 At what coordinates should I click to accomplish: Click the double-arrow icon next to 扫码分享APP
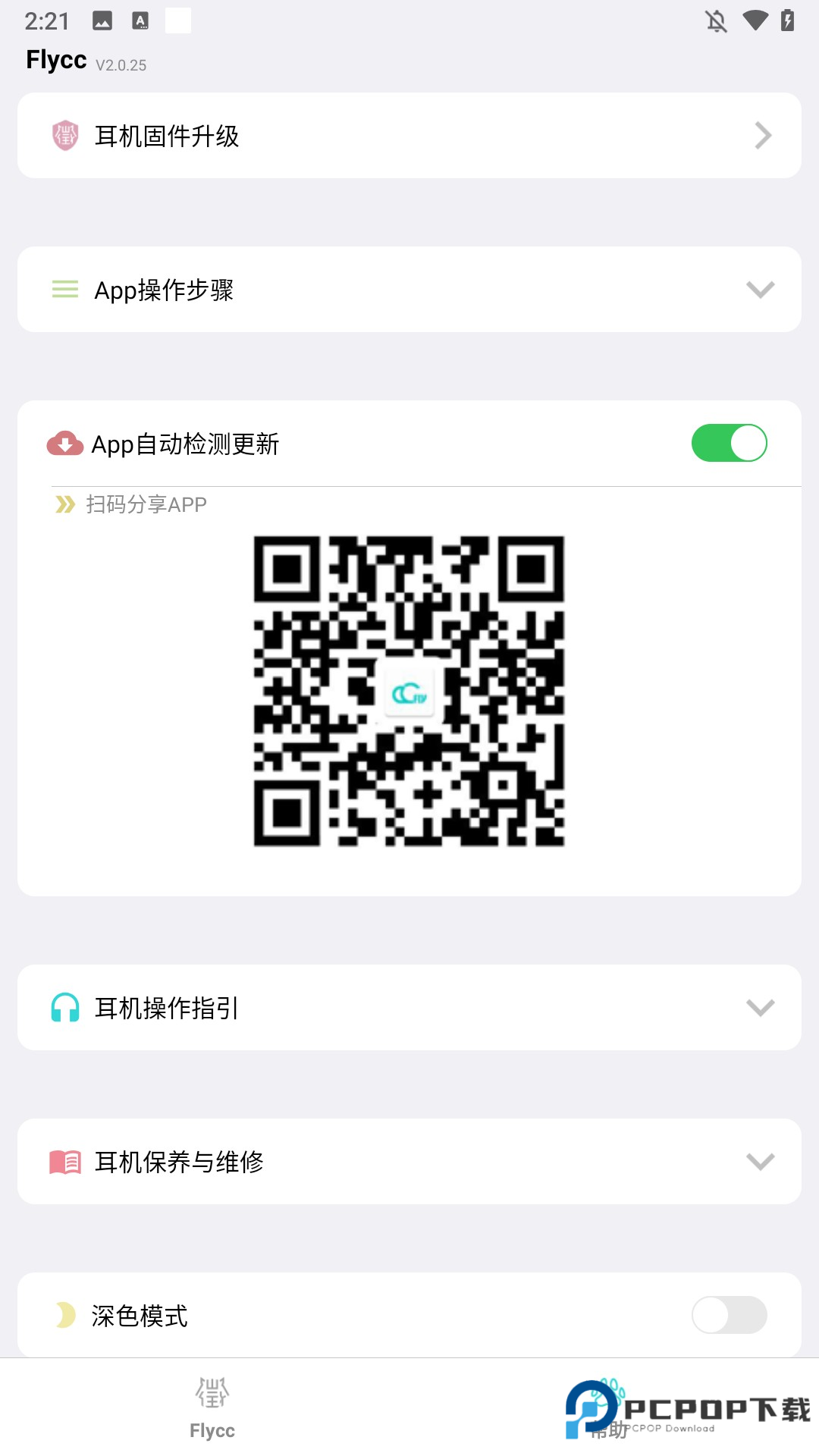tap(64, 503)
